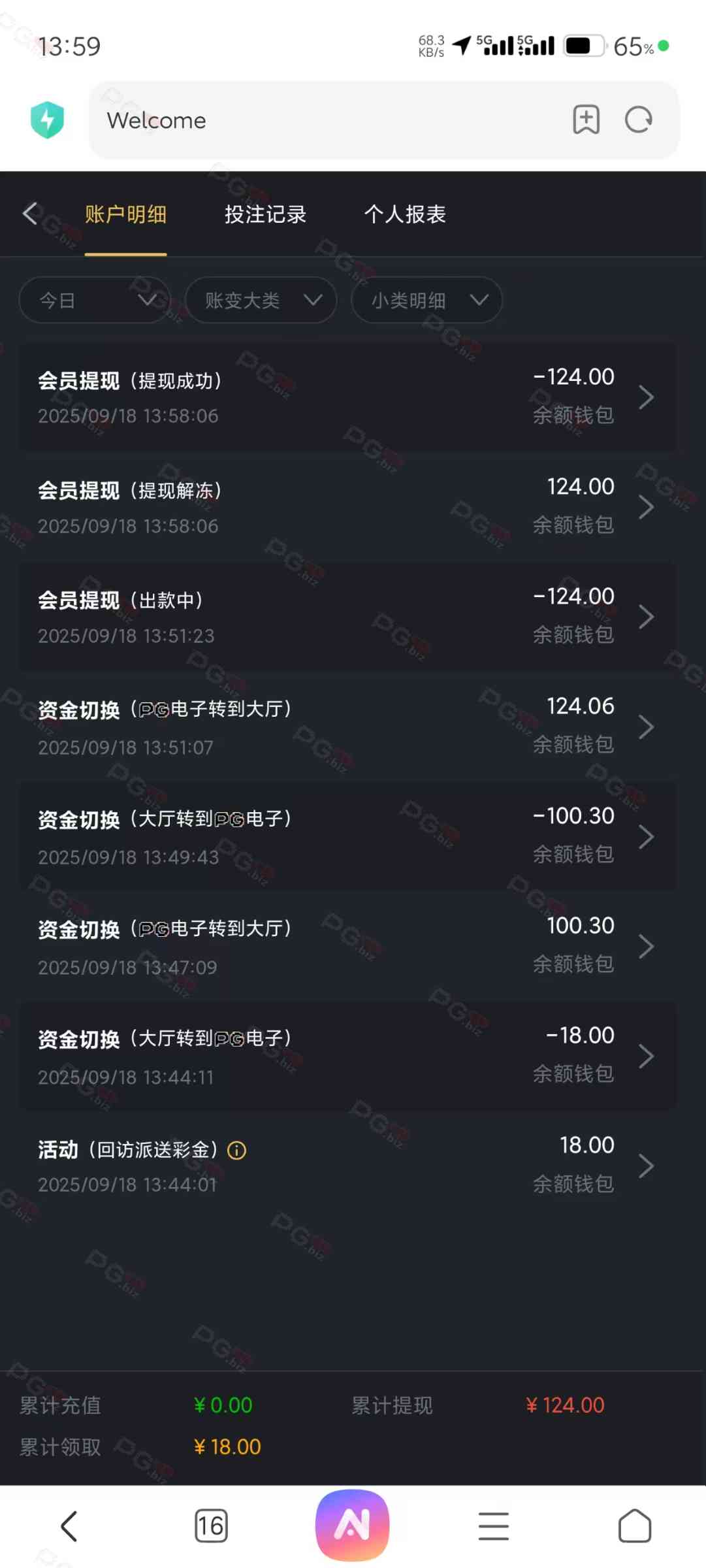Bookmark this page in the browser
The width and height of the screenshot is (706, 1568).
(x=586, y=120)
